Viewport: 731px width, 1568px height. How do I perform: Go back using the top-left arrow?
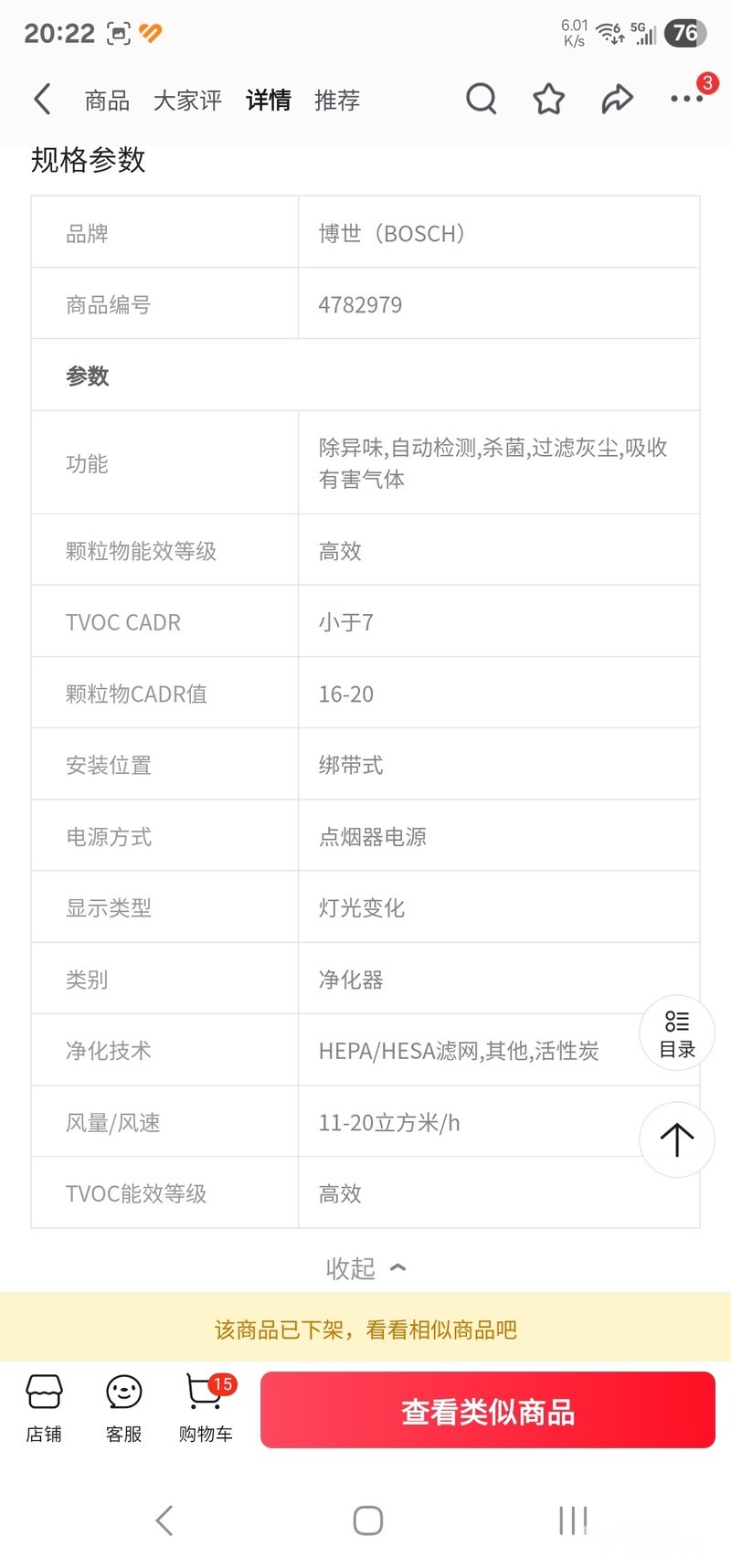coord(42,99)
